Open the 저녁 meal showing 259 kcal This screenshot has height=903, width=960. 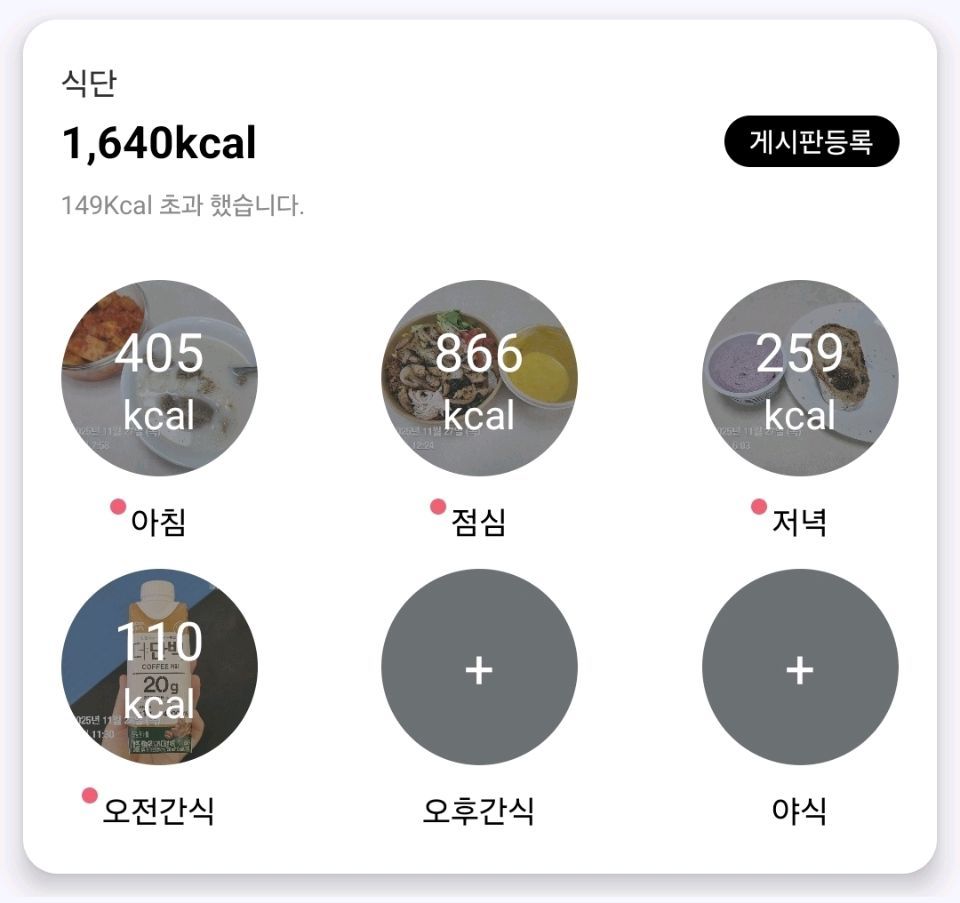799,378
